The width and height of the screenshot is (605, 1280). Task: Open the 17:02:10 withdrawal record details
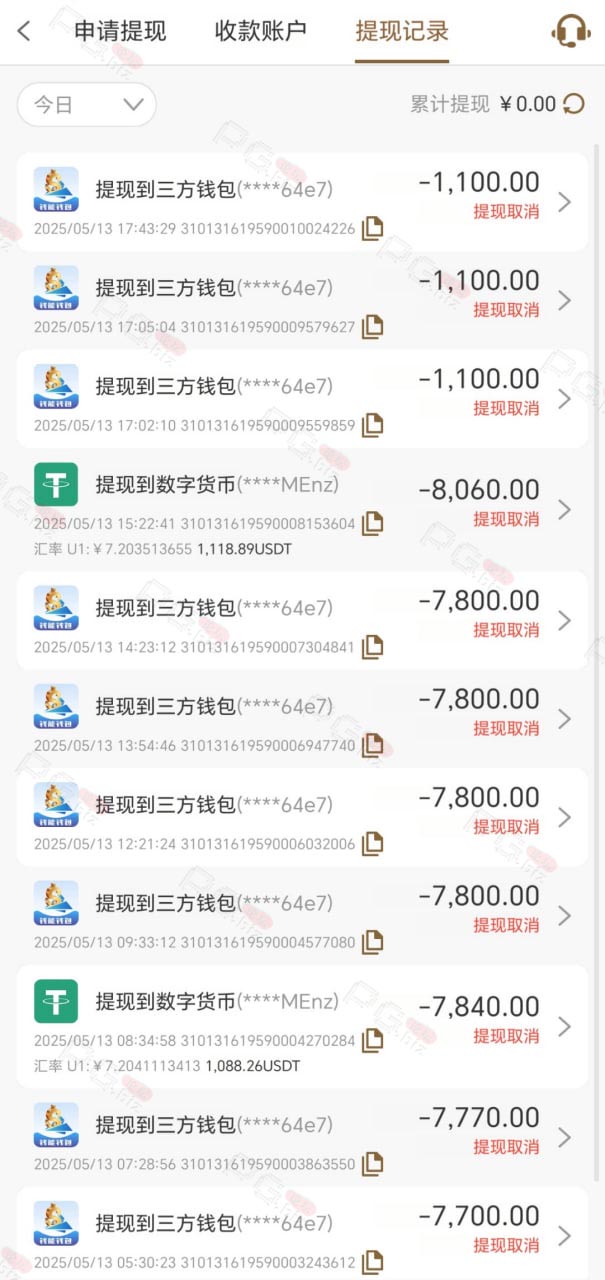302,398
